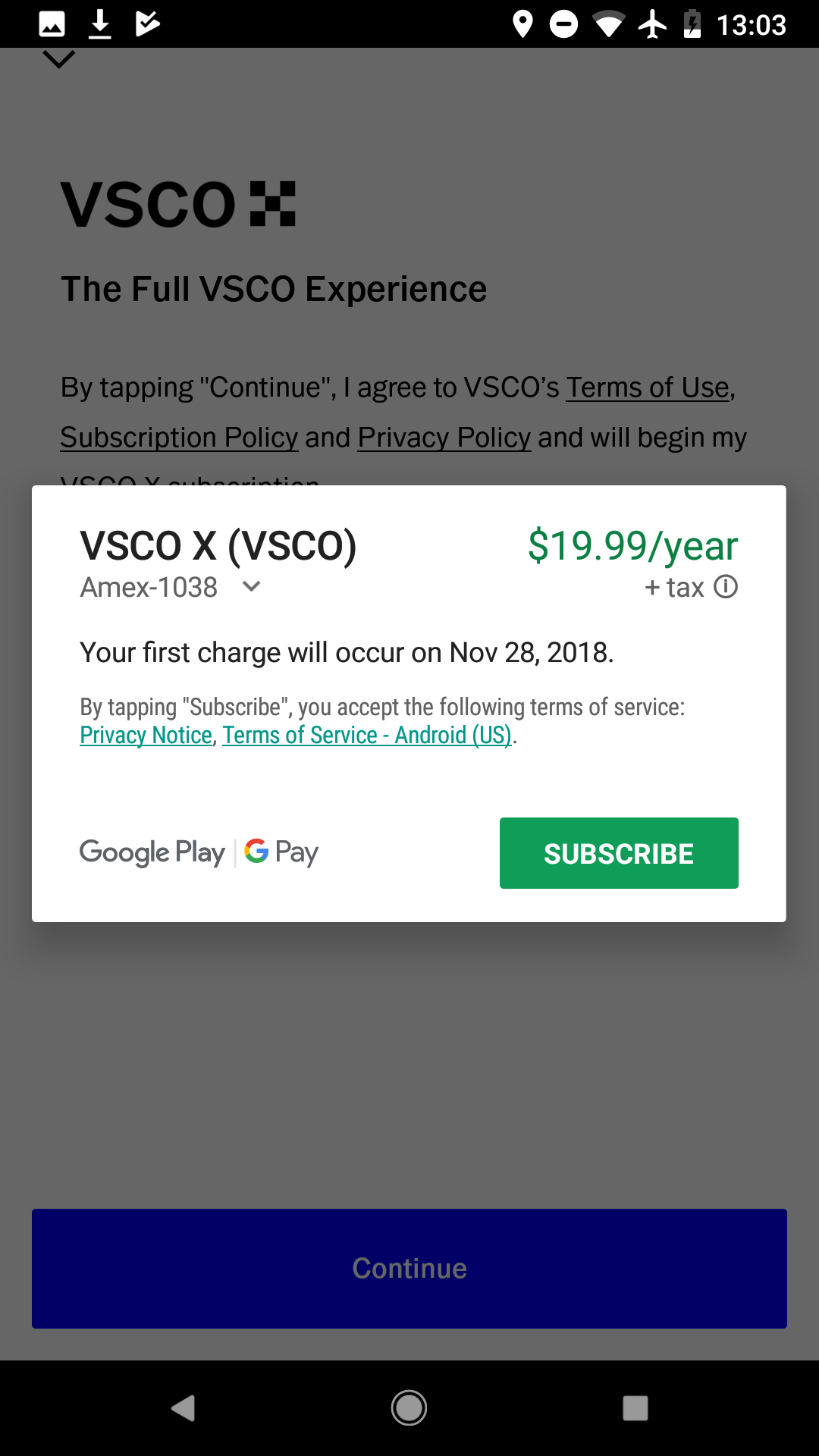Tap the green Subscribe button

click(619, 853)
